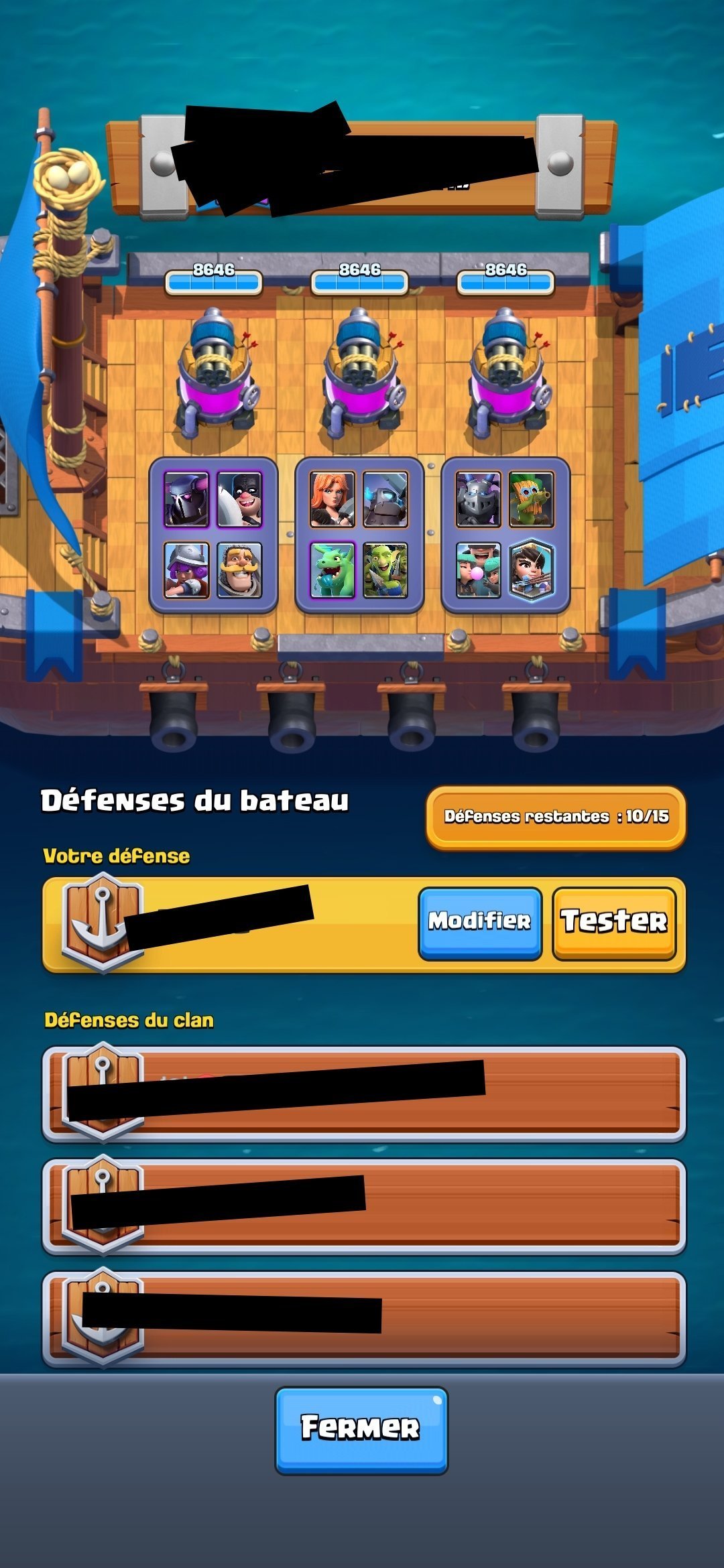Open the first clan defense row
This screenshot has width=724, height=1568.
pyautogui.click(x=364, y=1093)
